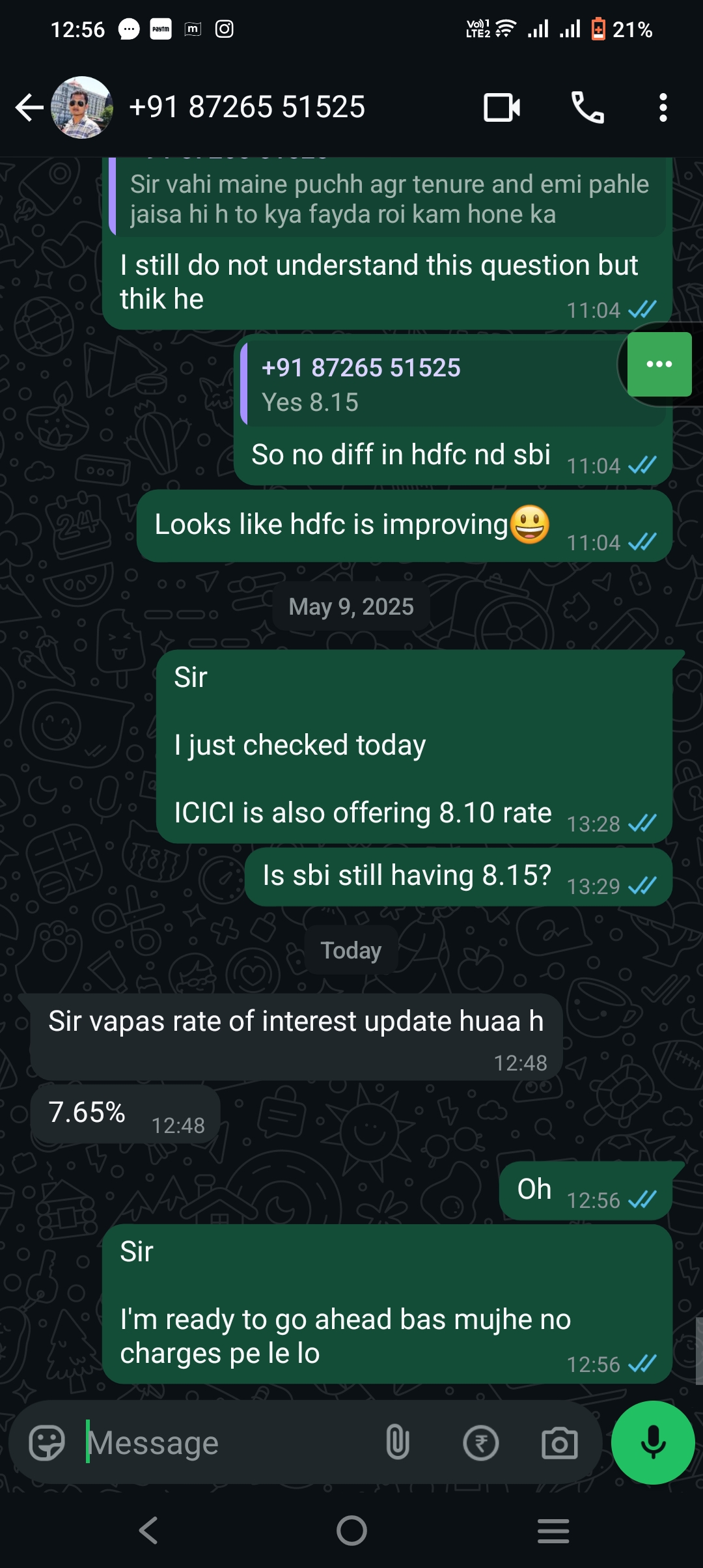Open the attachment paperclip menu
Viewport: 703px width, 1568px height.
pos(397,1443)
